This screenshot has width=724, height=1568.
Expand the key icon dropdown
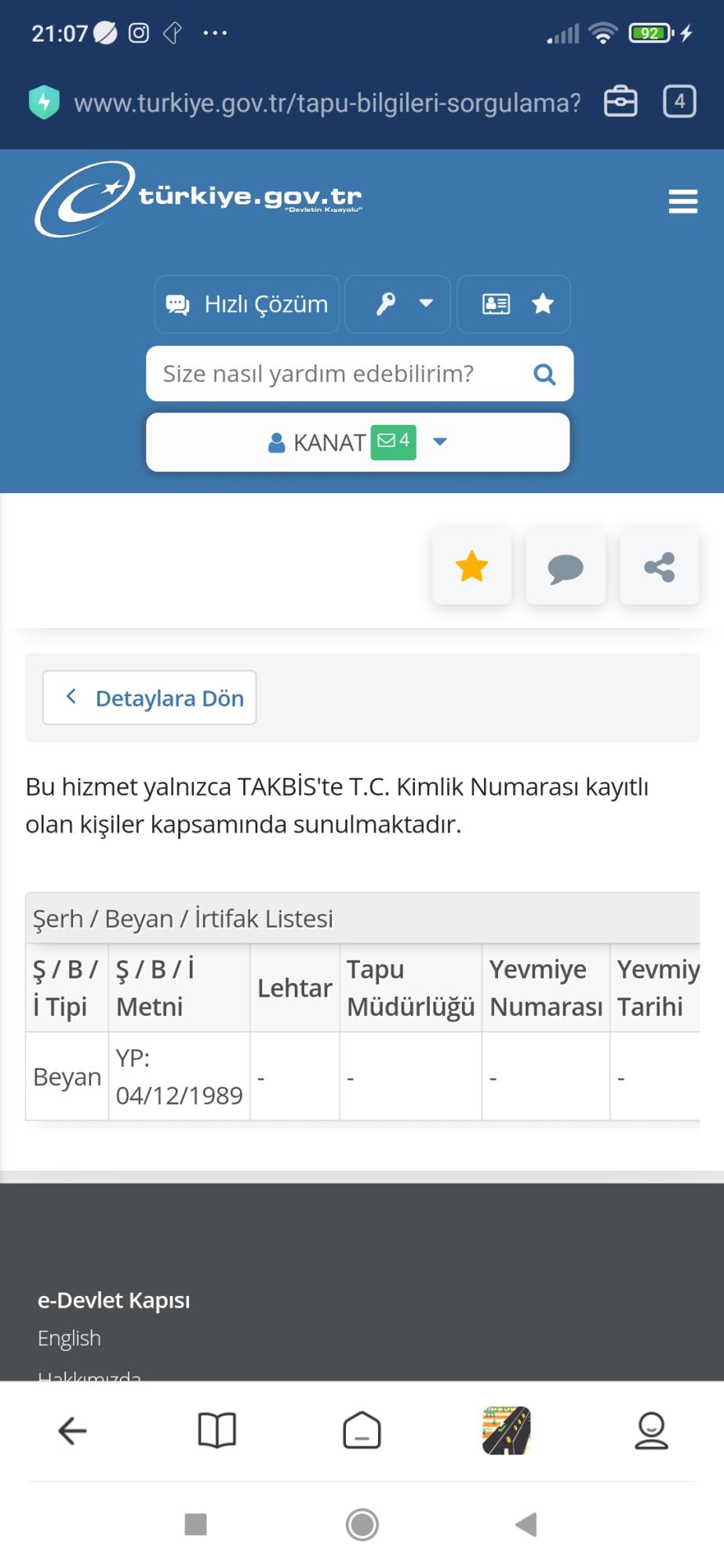398,304
